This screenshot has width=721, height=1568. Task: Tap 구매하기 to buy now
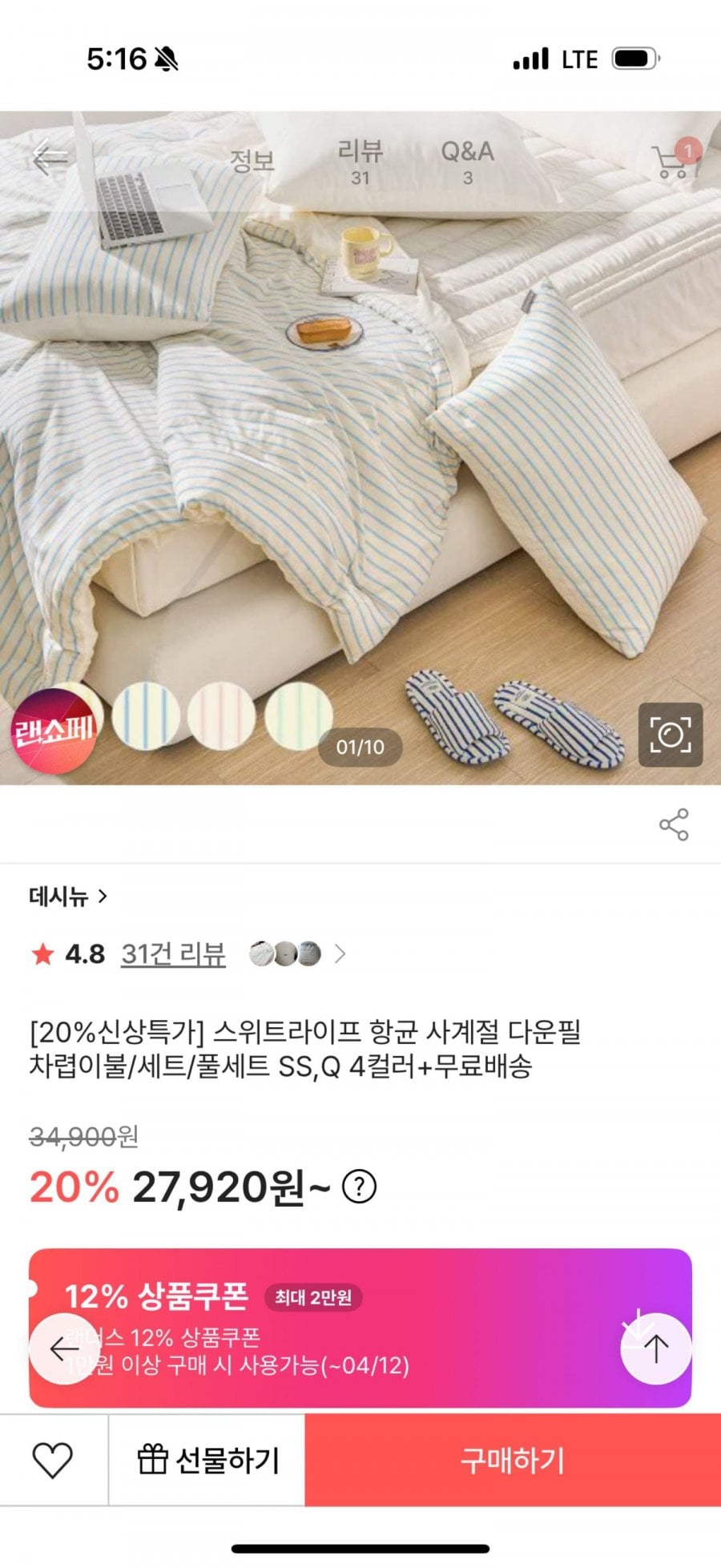(x=513, y=1460)
